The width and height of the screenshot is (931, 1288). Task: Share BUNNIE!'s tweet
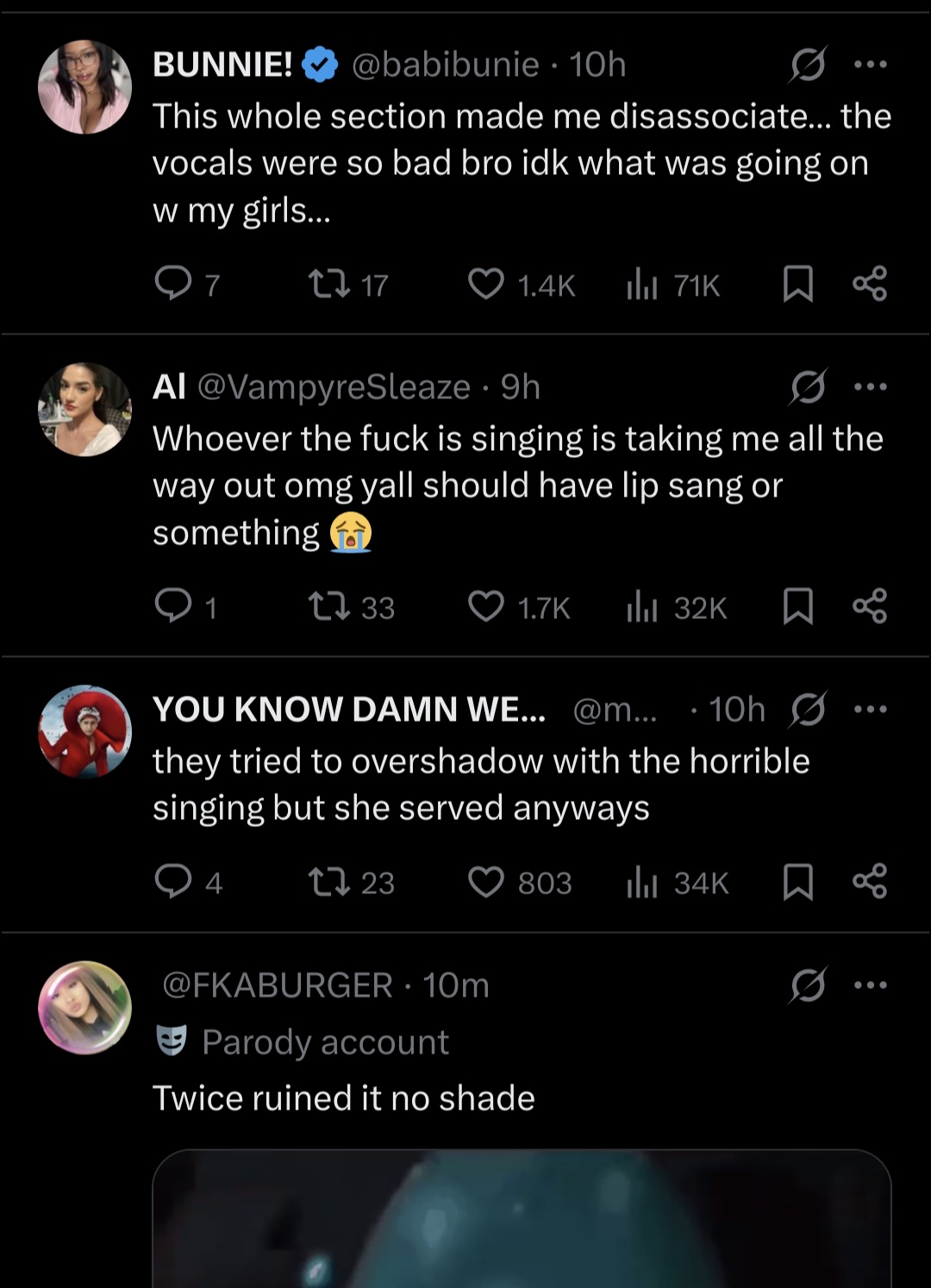pos(869,284)
